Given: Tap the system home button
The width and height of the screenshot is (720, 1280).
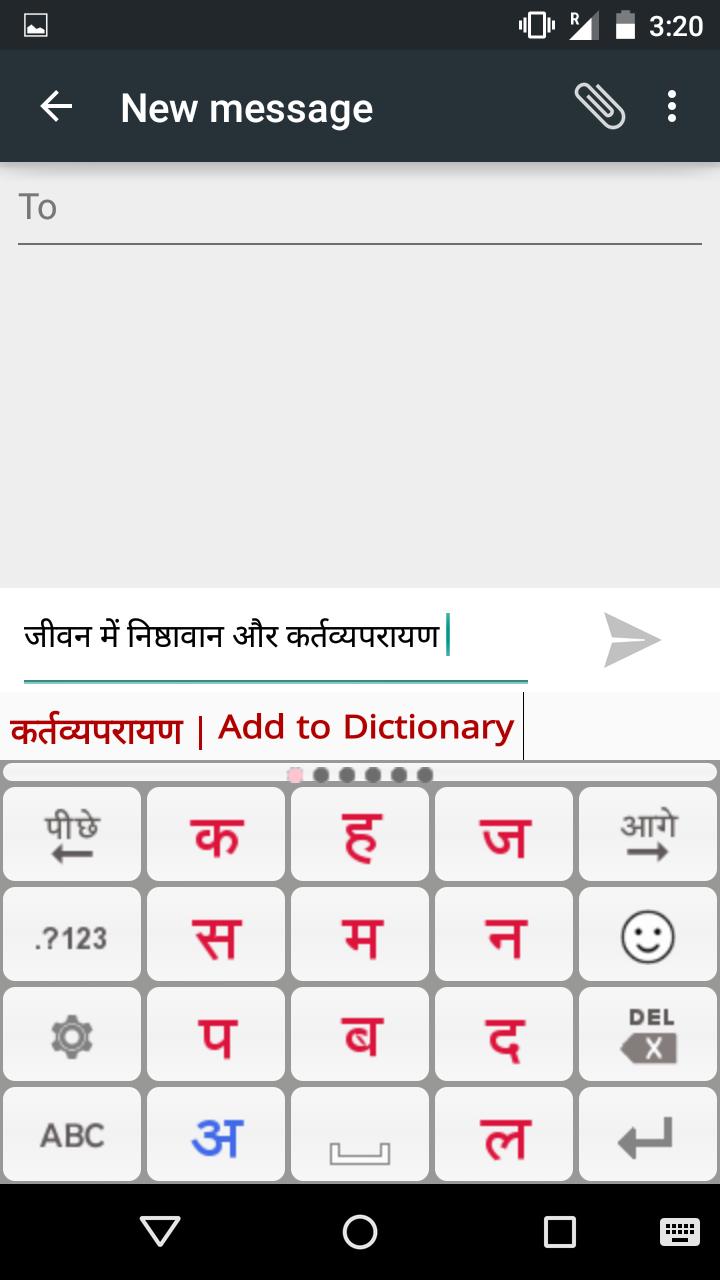Looking at the screenshot, I should pos(360,1232).
